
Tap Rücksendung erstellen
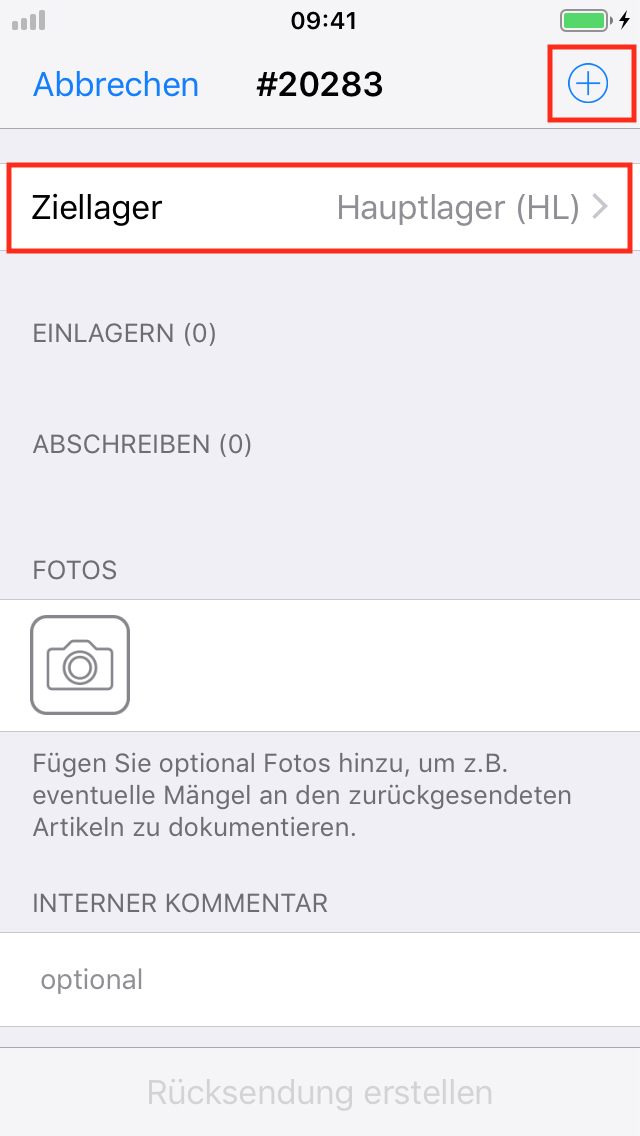pyautogui.click(x=320, y=1091)
